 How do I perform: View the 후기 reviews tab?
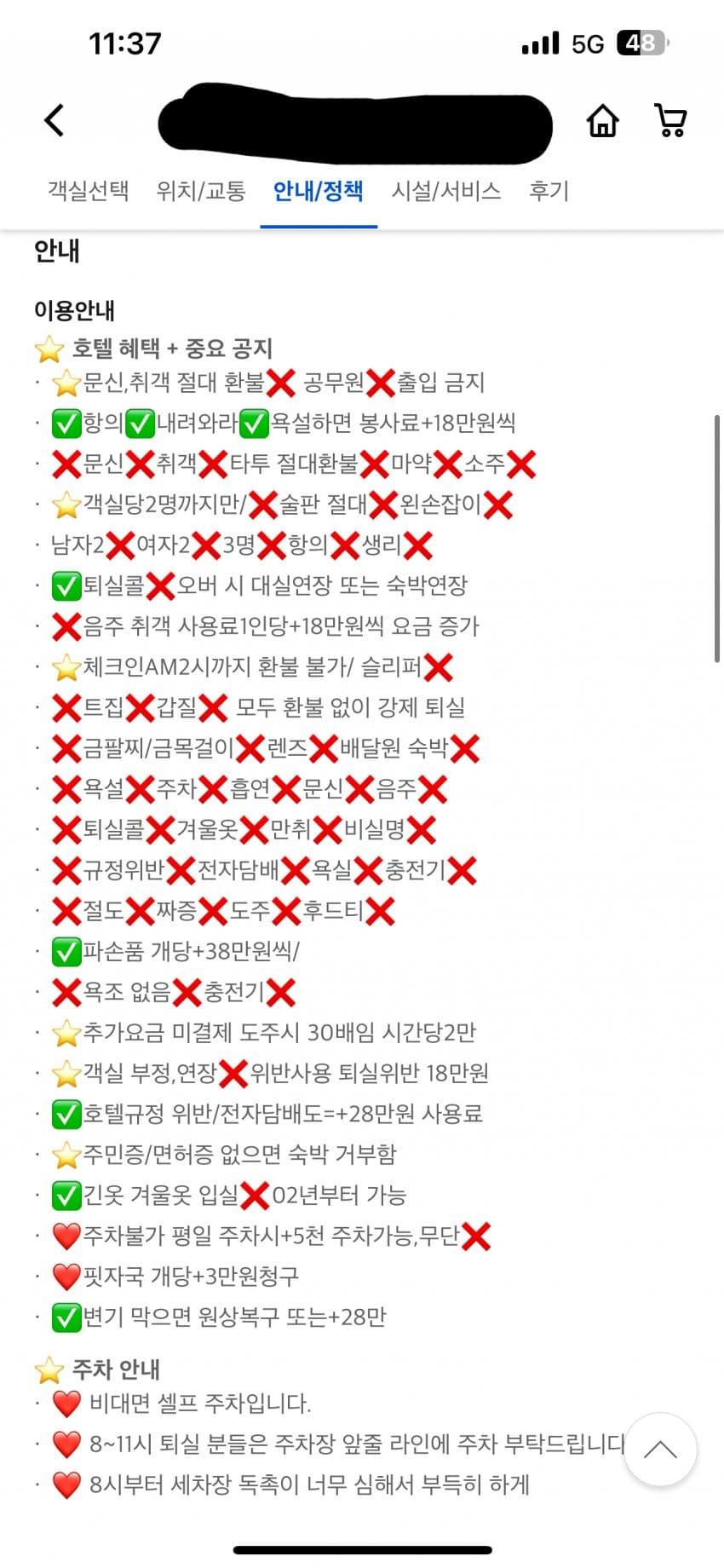click(x=549, y=191)
